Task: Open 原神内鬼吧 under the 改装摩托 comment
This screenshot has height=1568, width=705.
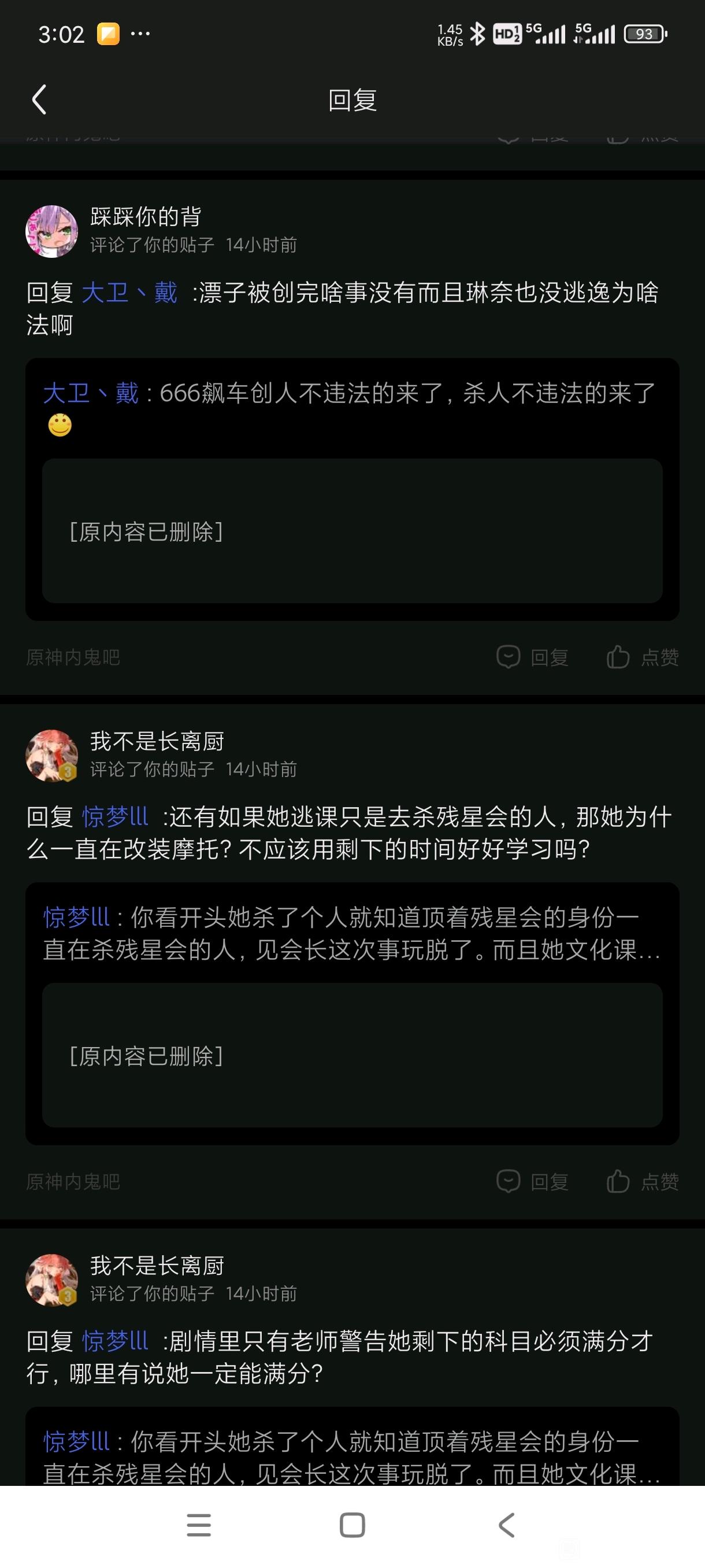Action: [73, 1181]
